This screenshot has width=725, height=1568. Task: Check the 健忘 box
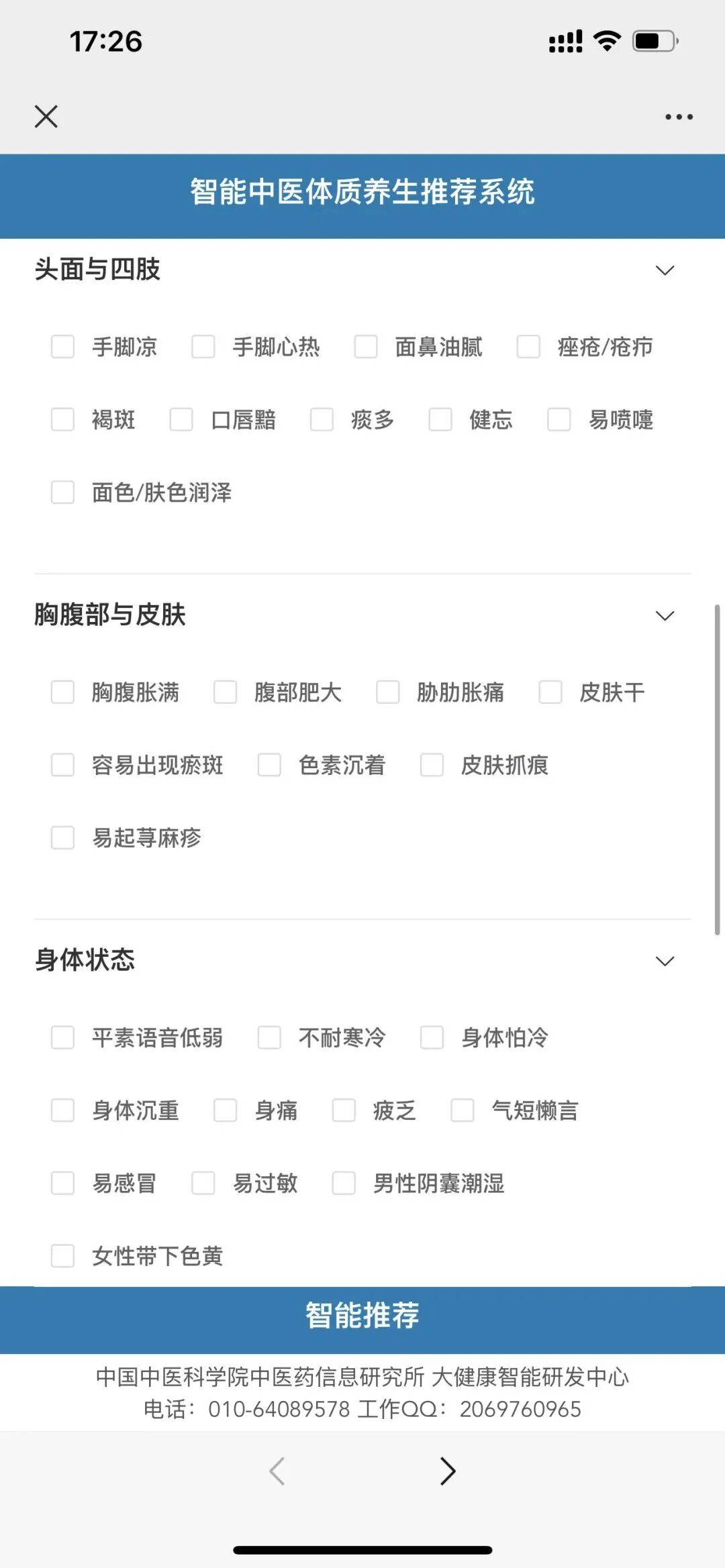pyautogui.click(x=440, y=420)
